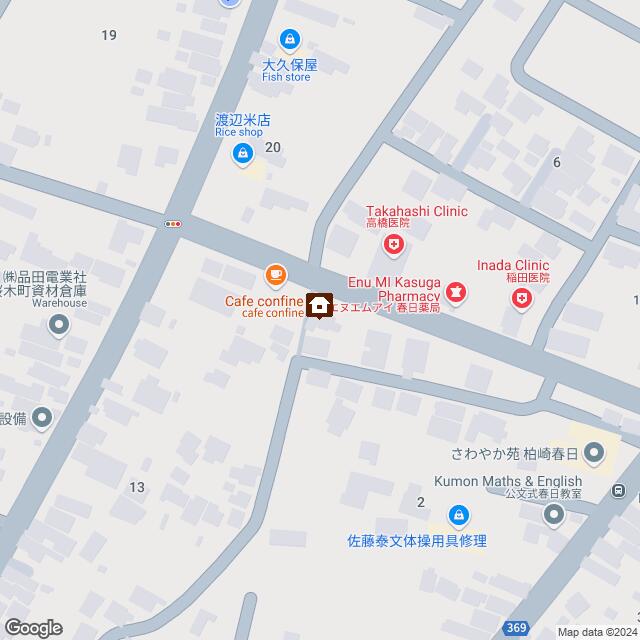The image size is (640, 640).
Task: Tap the Warehouse location pin
Action: tap(59, 324)
